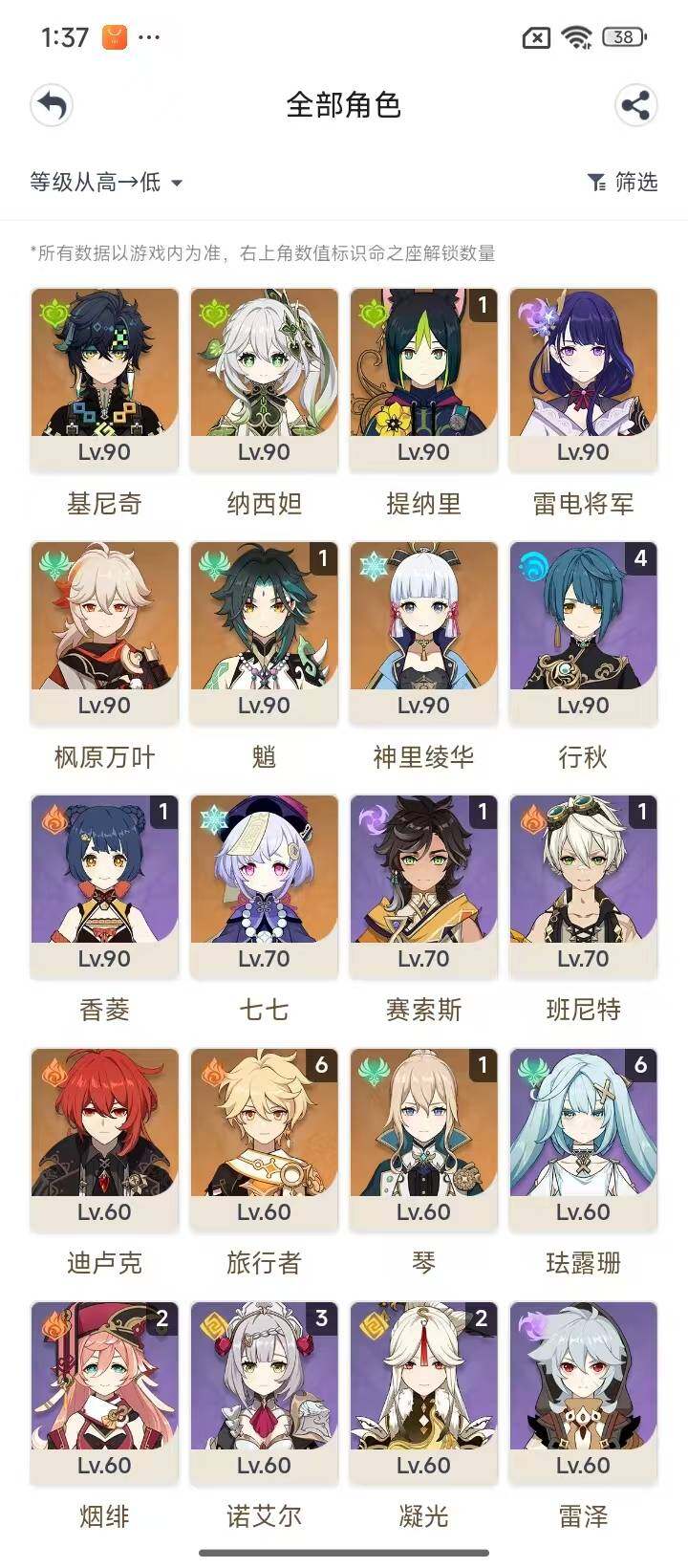Open 基尼奇 character card
This screenshot has height=1568, width=688.
[x=104, y=379]
